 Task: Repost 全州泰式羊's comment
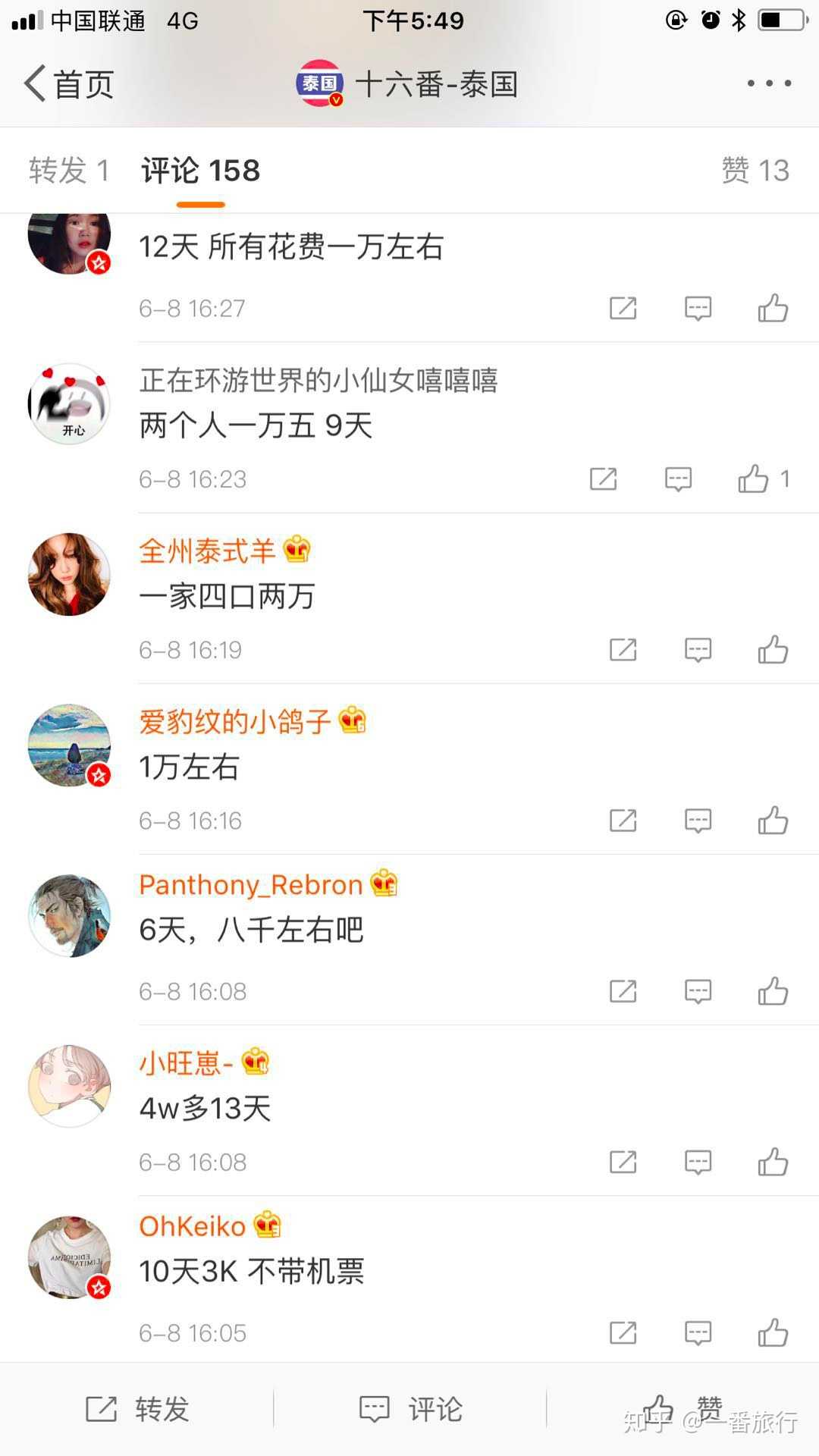pyautogui.click(x=623, y=650)
